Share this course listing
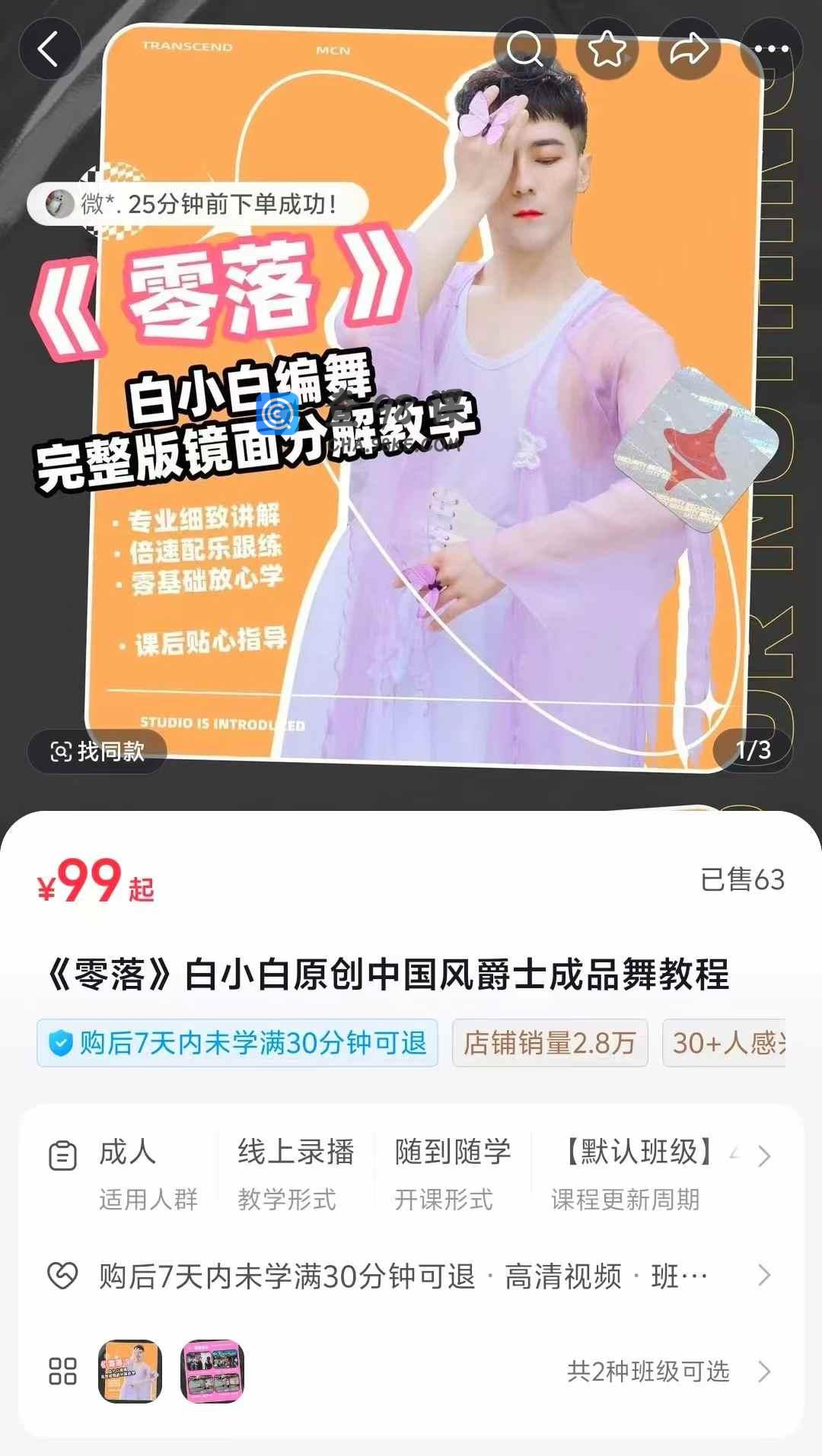This screenshot has width=822, height=1456. pyautogui.click(x=689, y=49)
